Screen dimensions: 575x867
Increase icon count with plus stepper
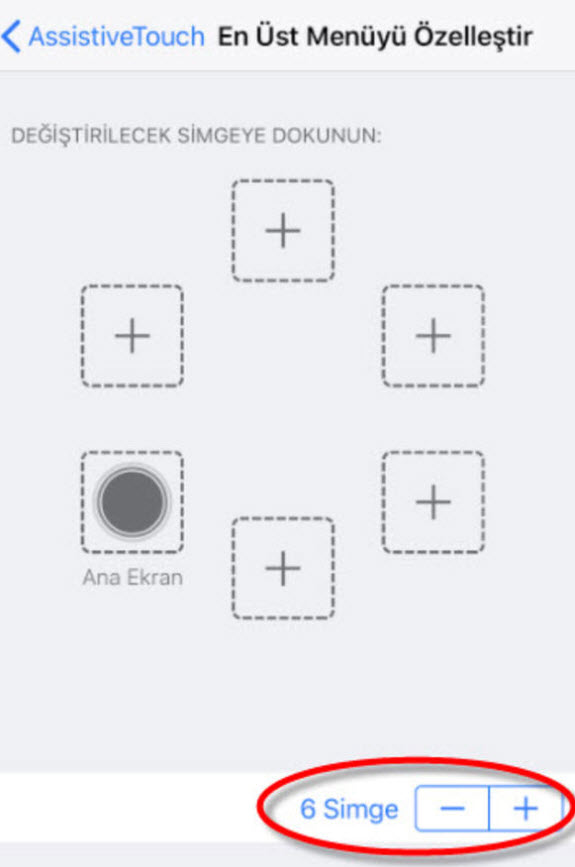click(526, 809)
